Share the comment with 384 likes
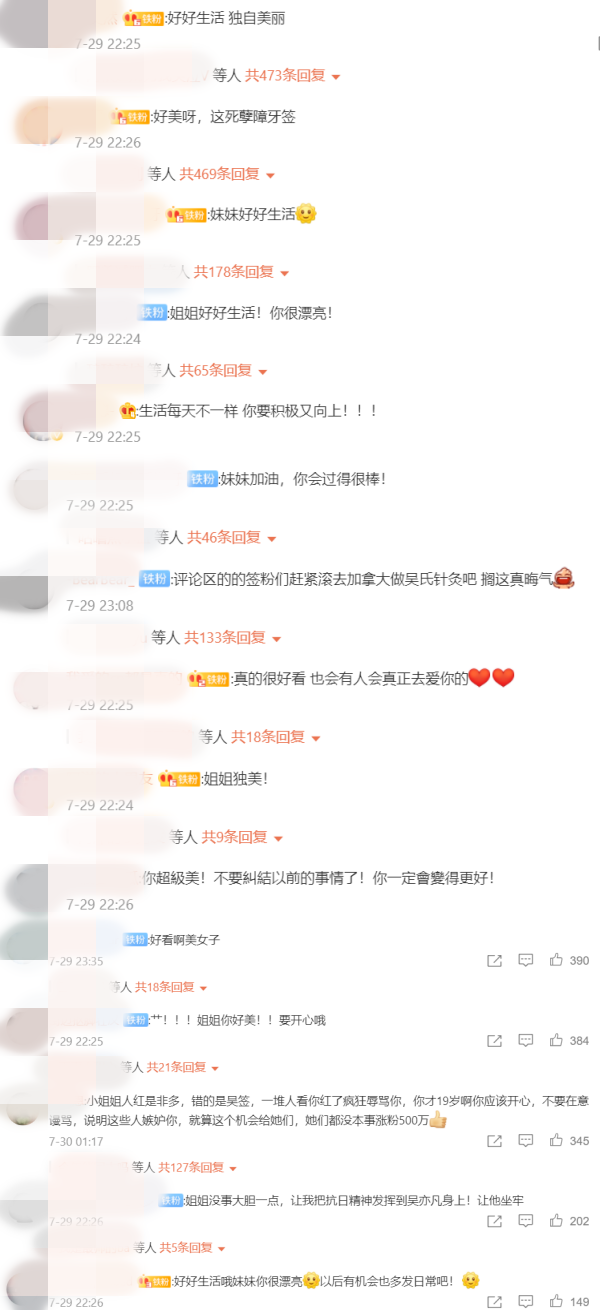The image size is (600, 1310). (x=494, y=1041)
